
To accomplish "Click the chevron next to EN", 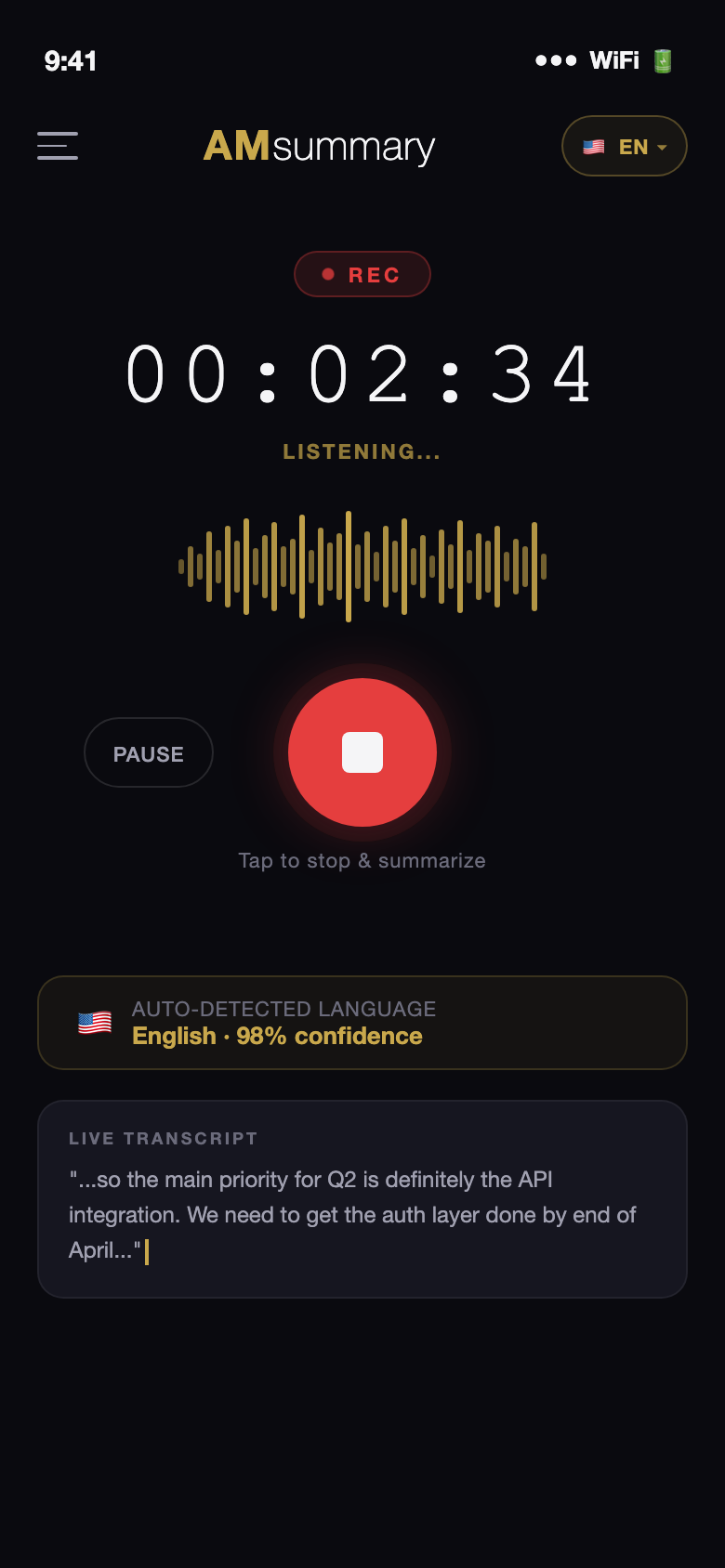I will [x=662, y=146].
